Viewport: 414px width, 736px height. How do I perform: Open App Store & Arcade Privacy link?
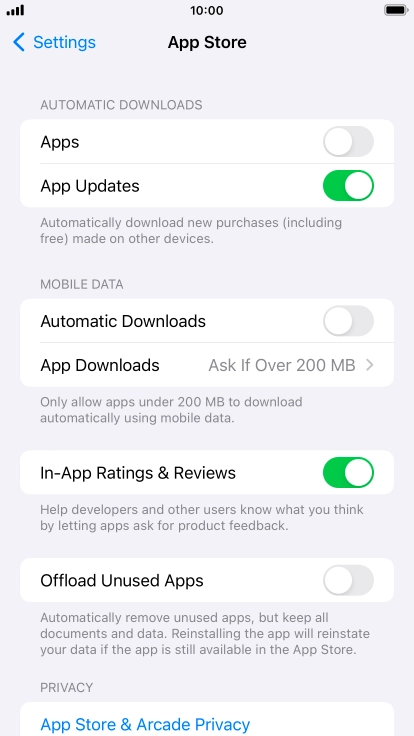(145, 724)
